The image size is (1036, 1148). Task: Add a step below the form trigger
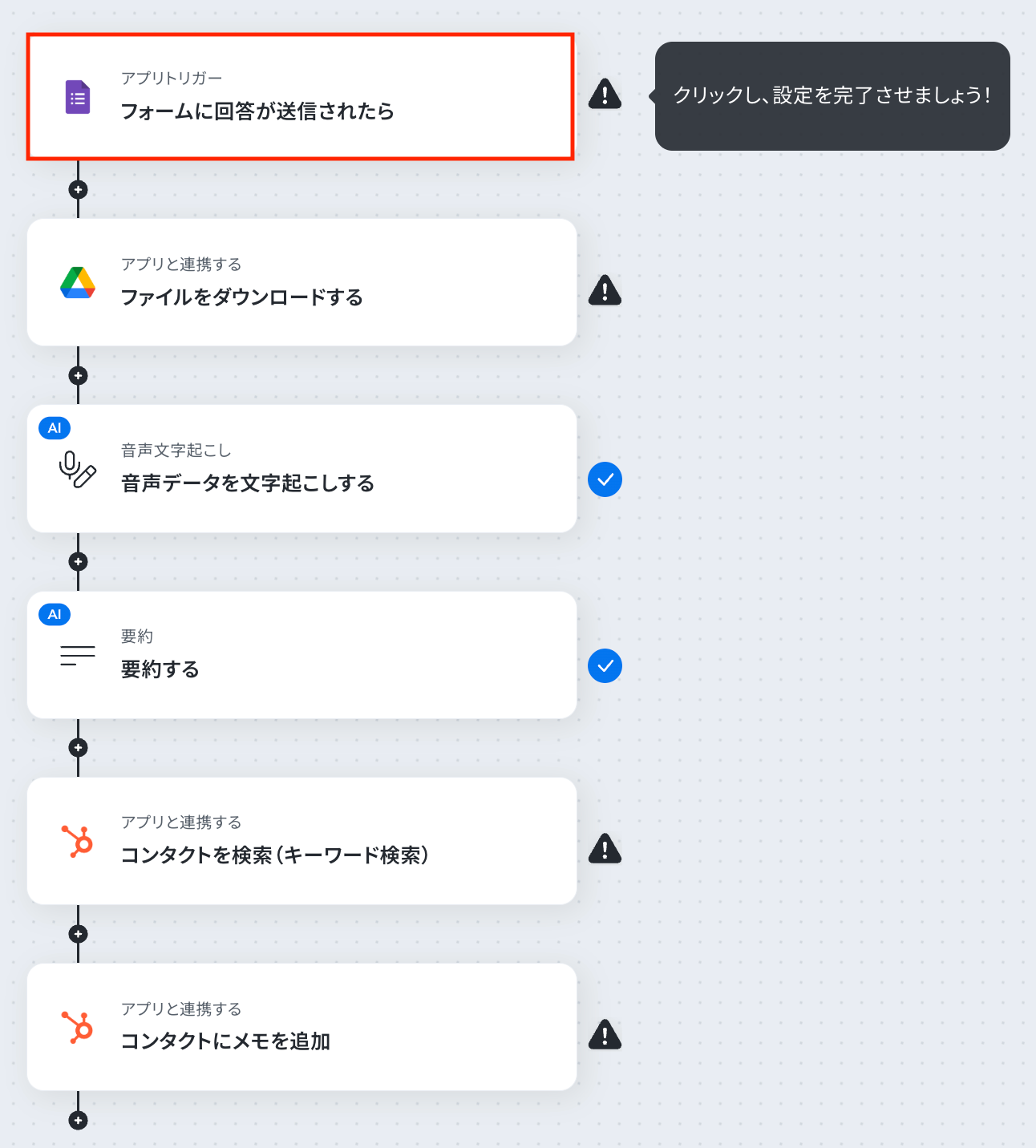click(78, 190)
